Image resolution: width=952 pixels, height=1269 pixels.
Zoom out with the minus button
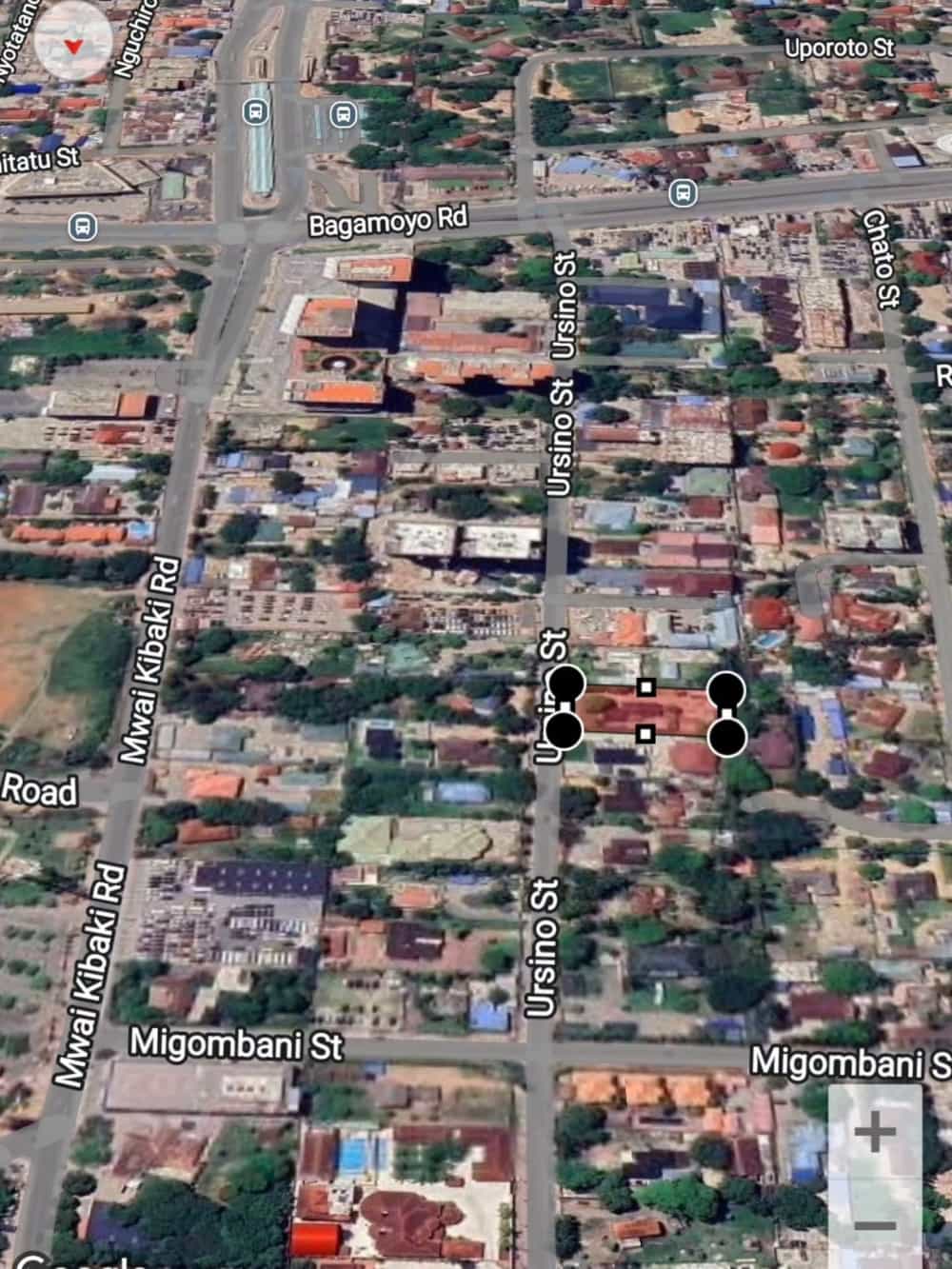875,1226
